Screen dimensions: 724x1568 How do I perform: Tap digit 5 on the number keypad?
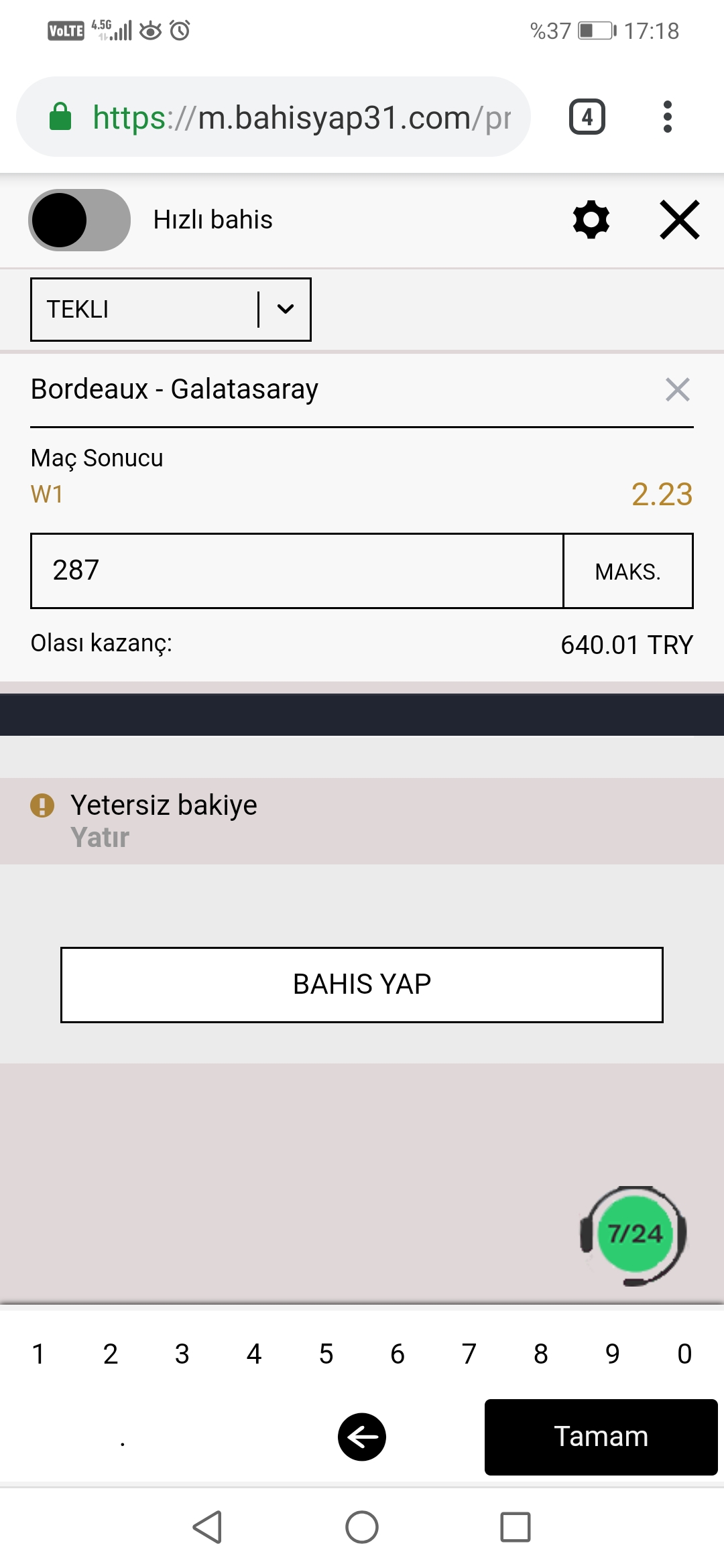[x=326, y=1354]
